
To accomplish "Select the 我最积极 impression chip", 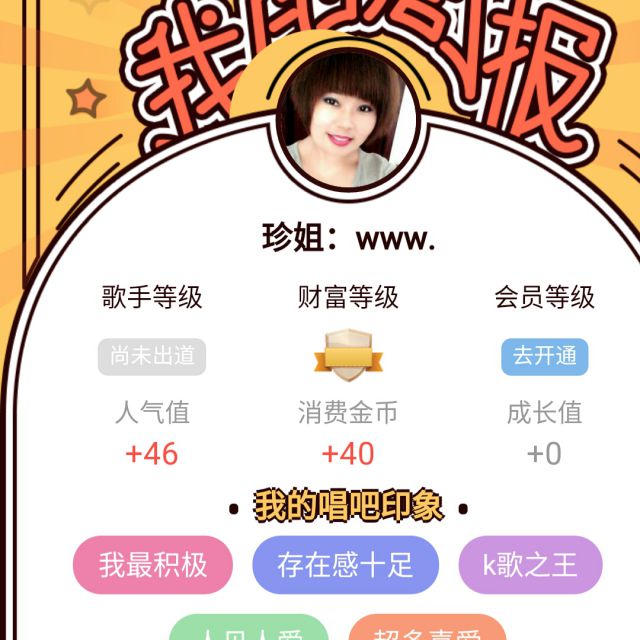I will pos(152,565).
